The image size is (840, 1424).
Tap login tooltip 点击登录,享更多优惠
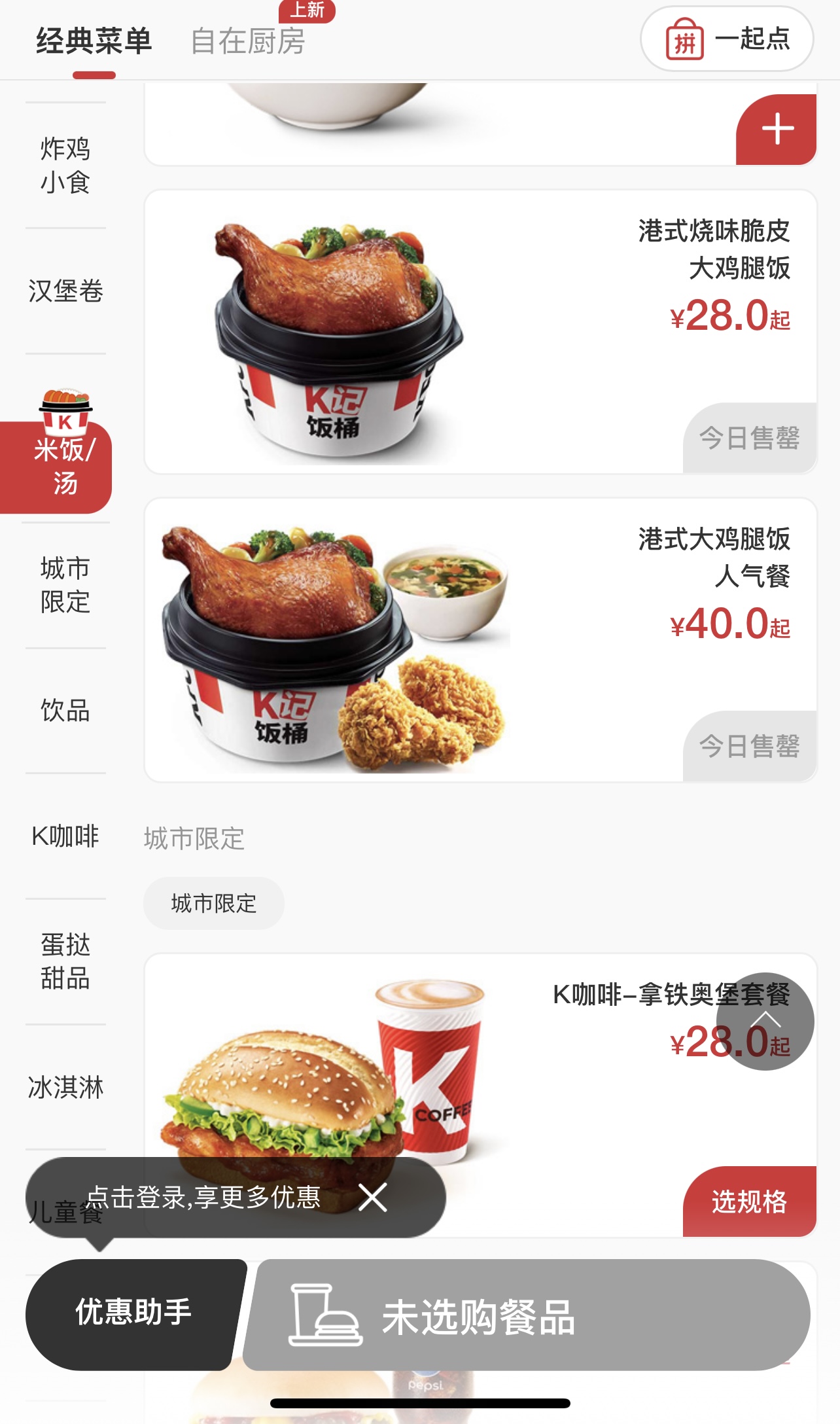[x=203, y=1198]
